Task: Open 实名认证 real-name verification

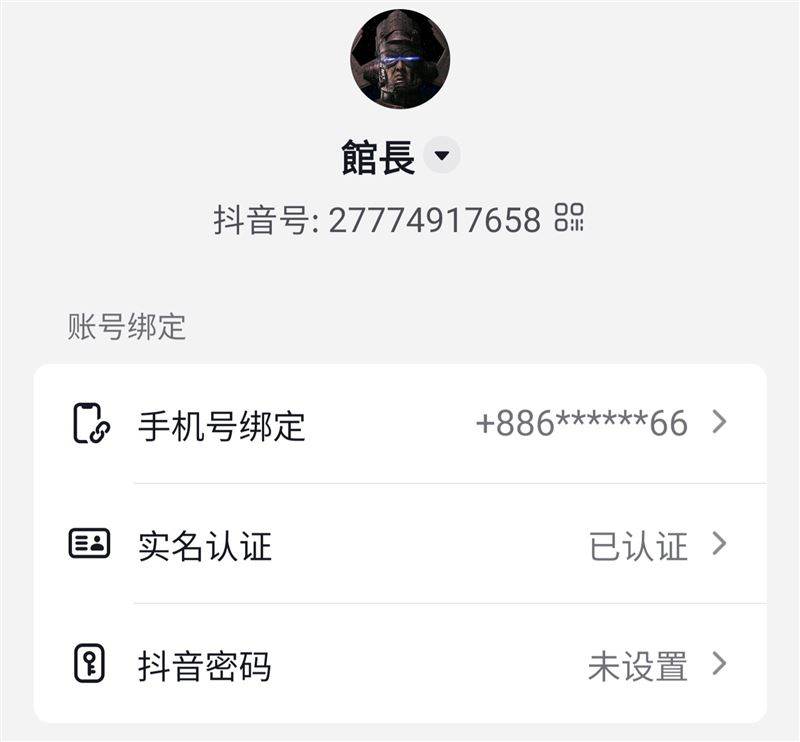Action: [400, 545]
